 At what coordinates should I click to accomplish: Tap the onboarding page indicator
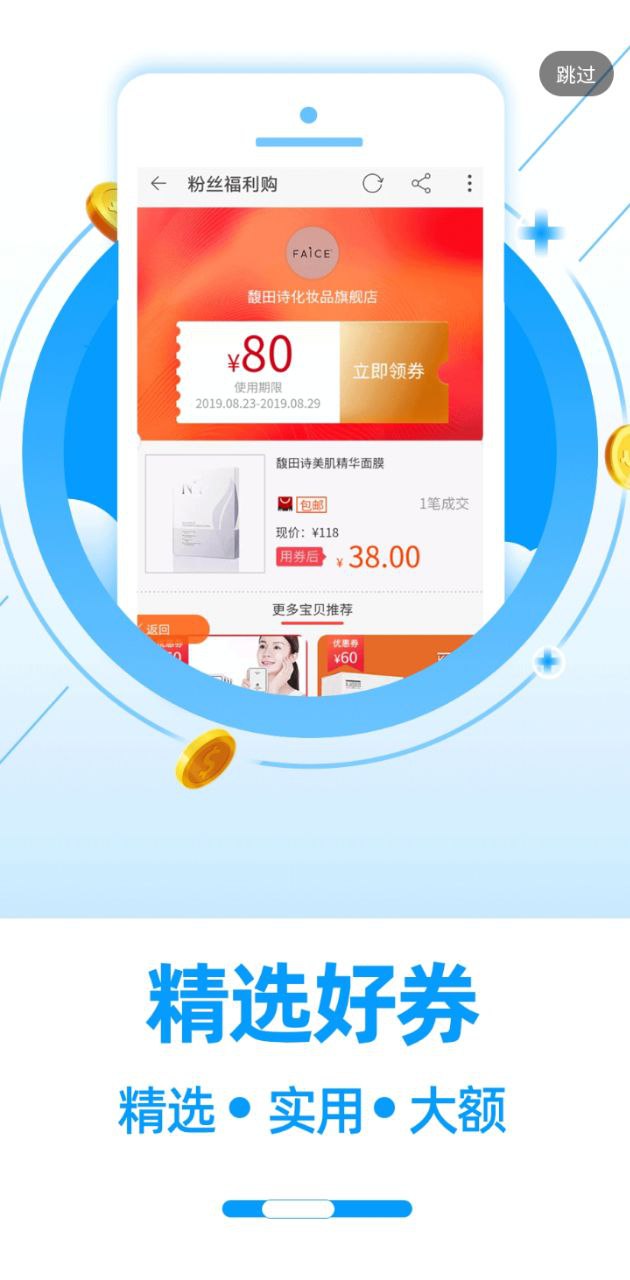316,1208
